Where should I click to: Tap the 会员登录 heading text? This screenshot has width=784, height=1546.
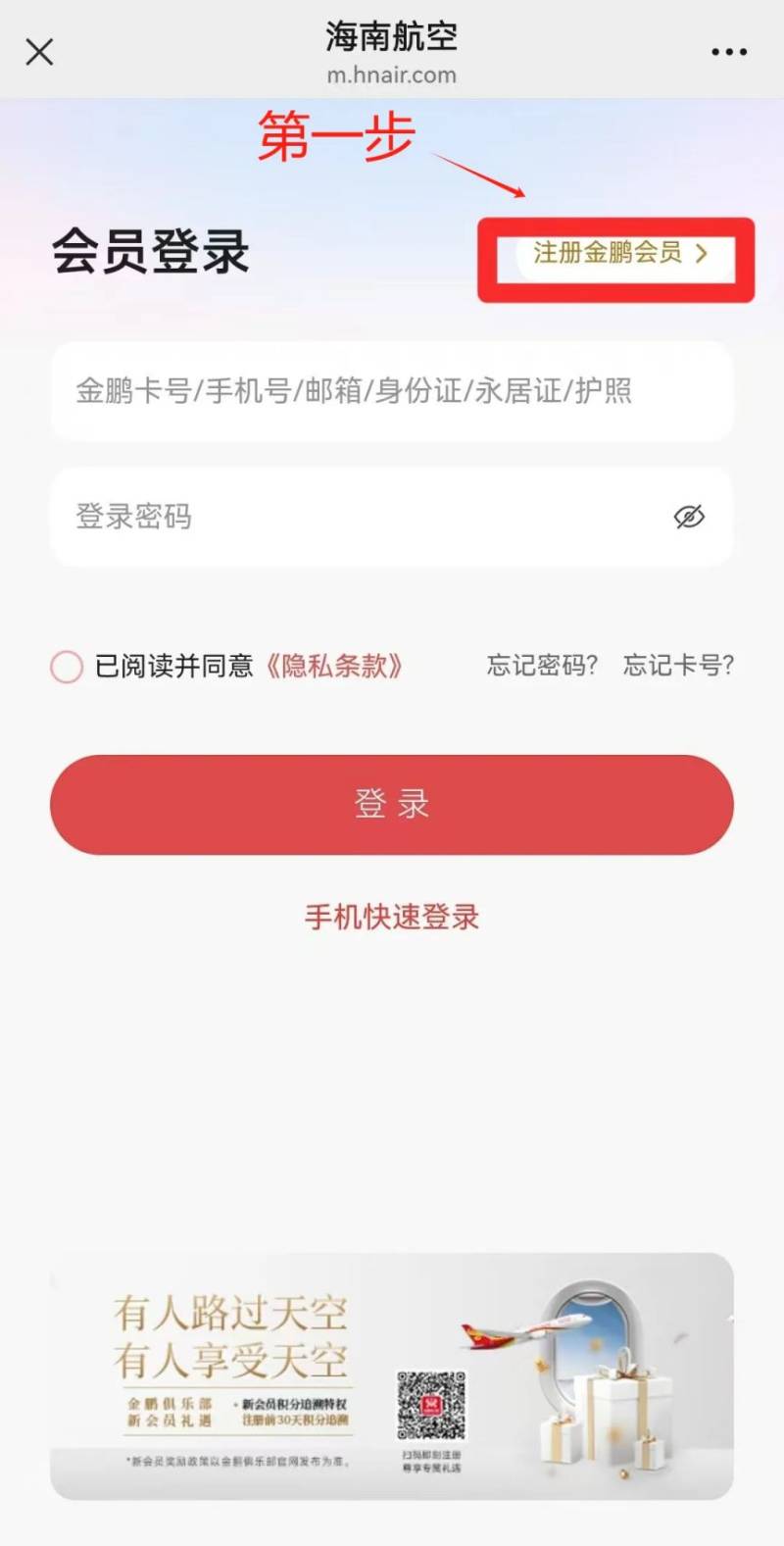(152, 253)
